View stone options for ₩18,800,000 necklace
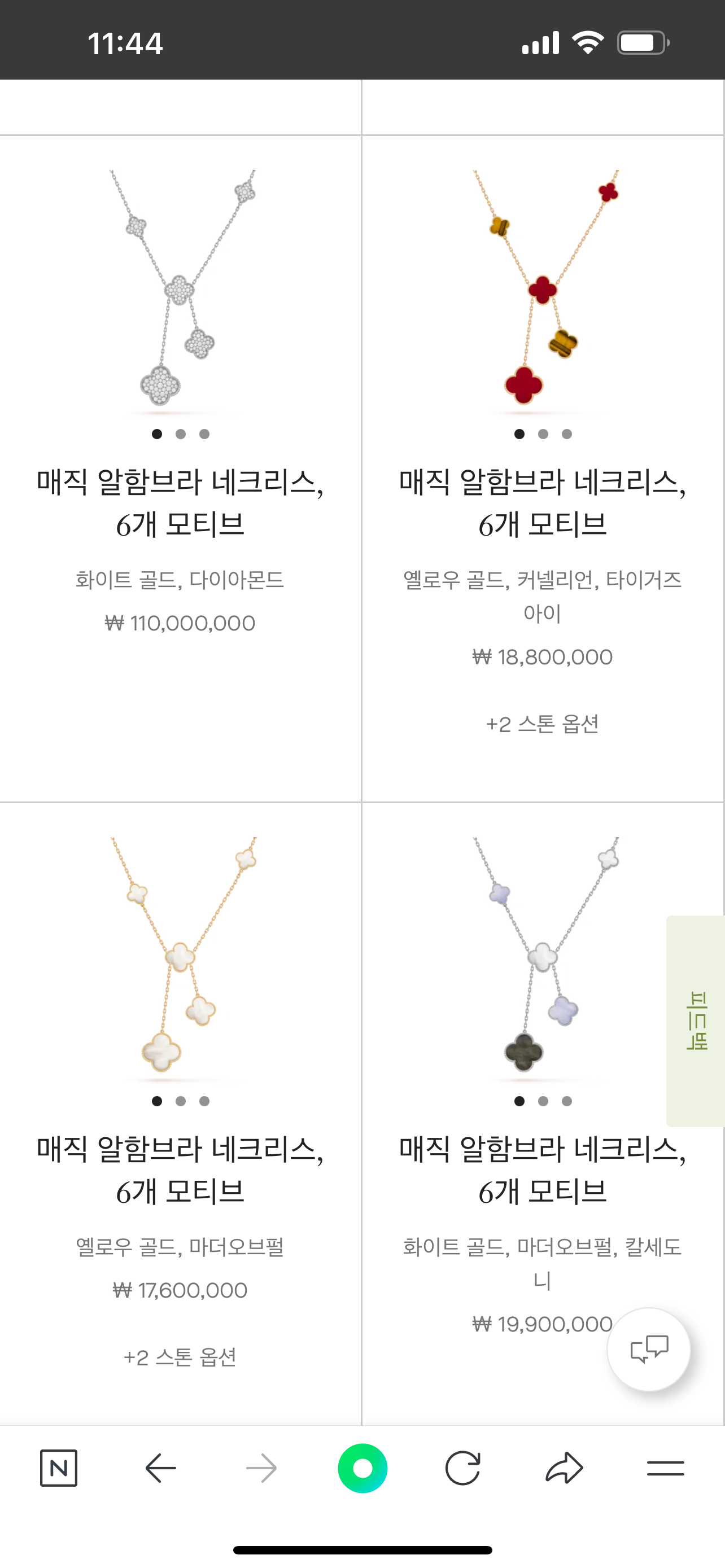Viewport: 725px width, 1568px height. point(543,724)
